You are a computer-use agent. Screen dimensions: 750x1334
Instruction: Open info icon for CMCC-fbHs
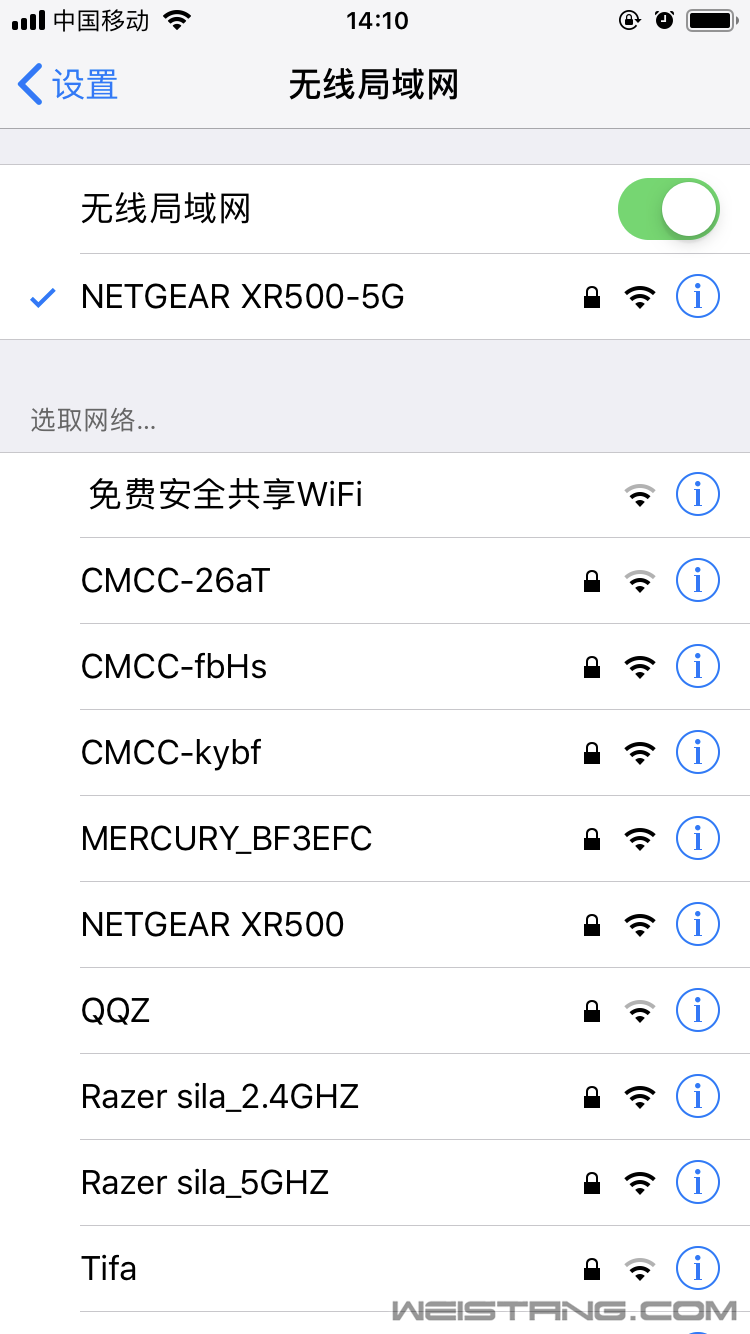point(698,666)
